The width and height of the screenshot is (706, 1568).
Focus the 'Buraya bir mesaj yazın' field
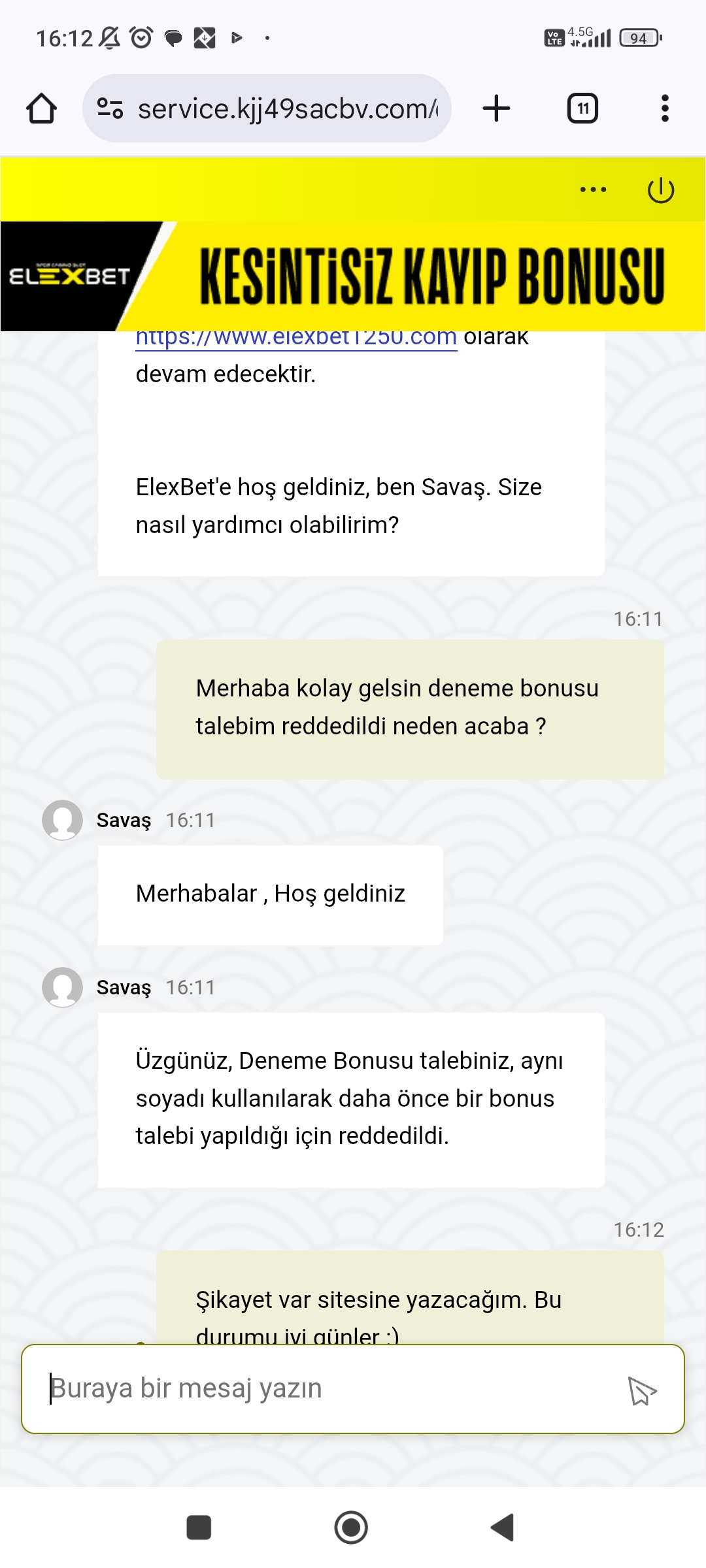[327, 1388]
